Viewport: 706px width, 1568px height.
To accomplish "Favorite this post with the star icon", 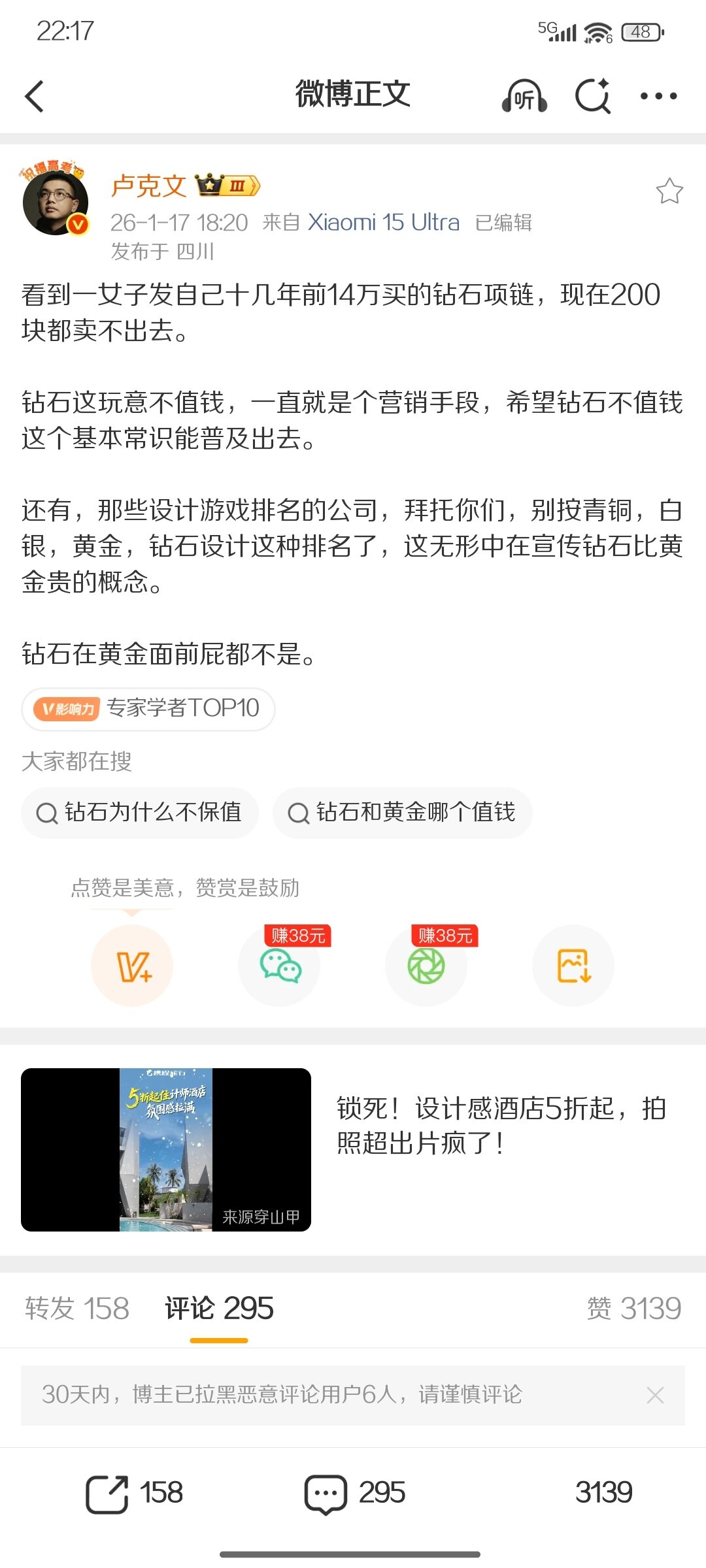I will coord(669,191).
